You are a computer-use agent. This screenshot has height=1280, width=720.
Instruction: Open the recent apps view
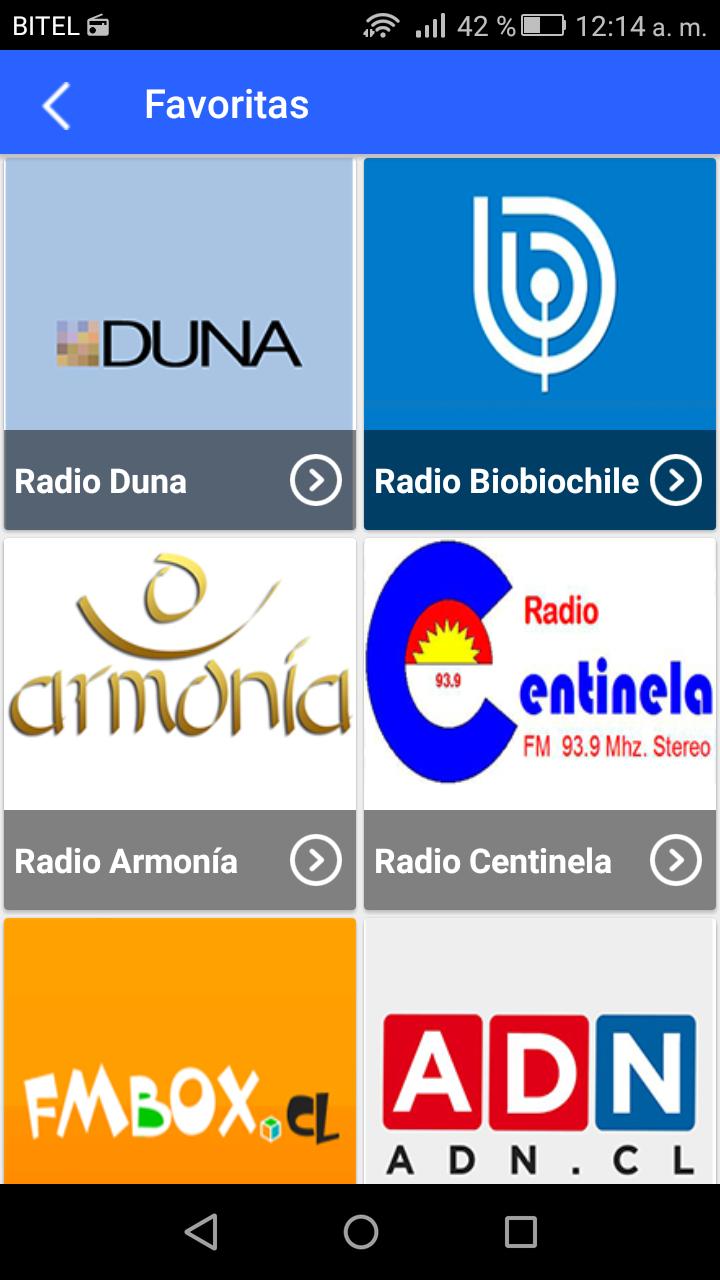(x=521, y=1232)
